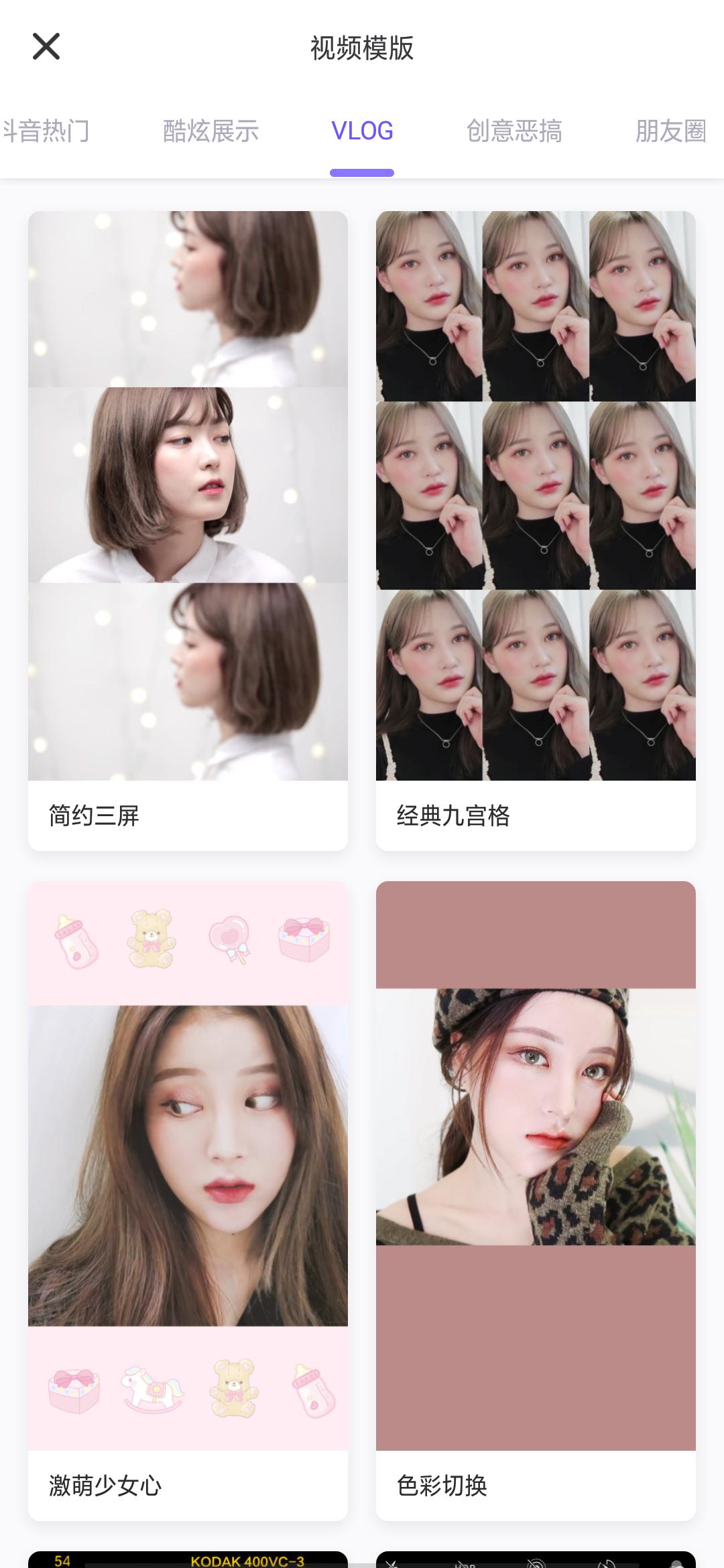This screenshot has width=724, height=1568.
Task: Select the 色彩切换 template
Action: click(535, 1139)
